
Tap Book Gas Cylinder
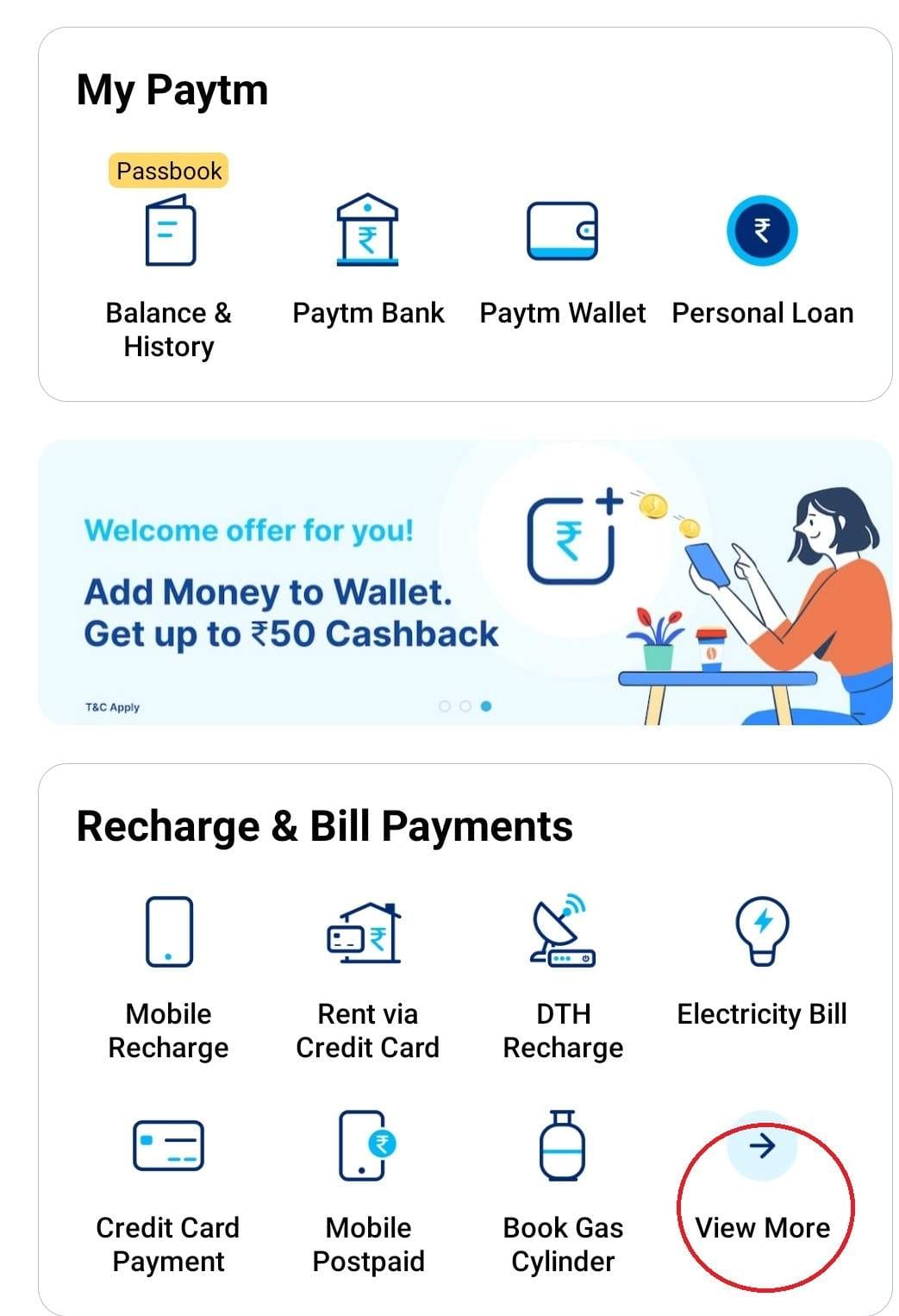tap(563, 1147)
